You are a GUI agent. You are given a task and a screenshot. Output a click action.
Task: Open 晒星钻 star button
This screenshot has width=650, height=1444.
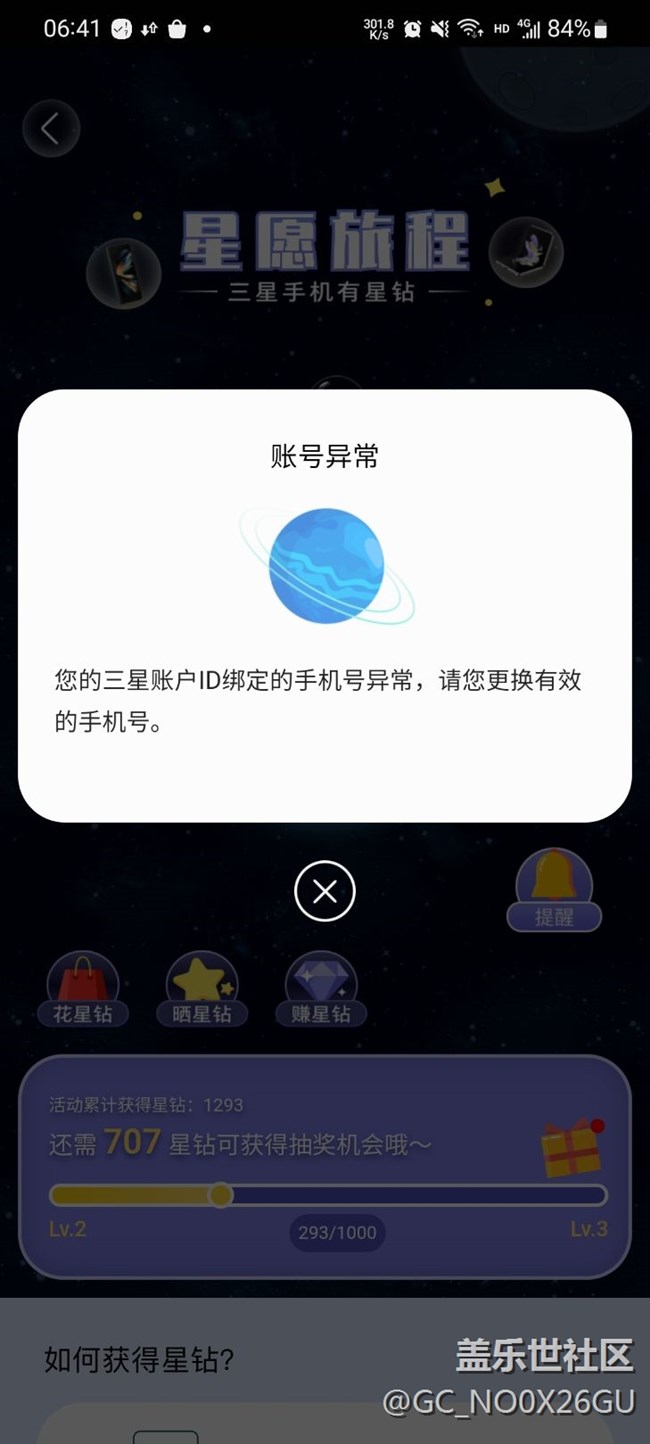(201, 989)
